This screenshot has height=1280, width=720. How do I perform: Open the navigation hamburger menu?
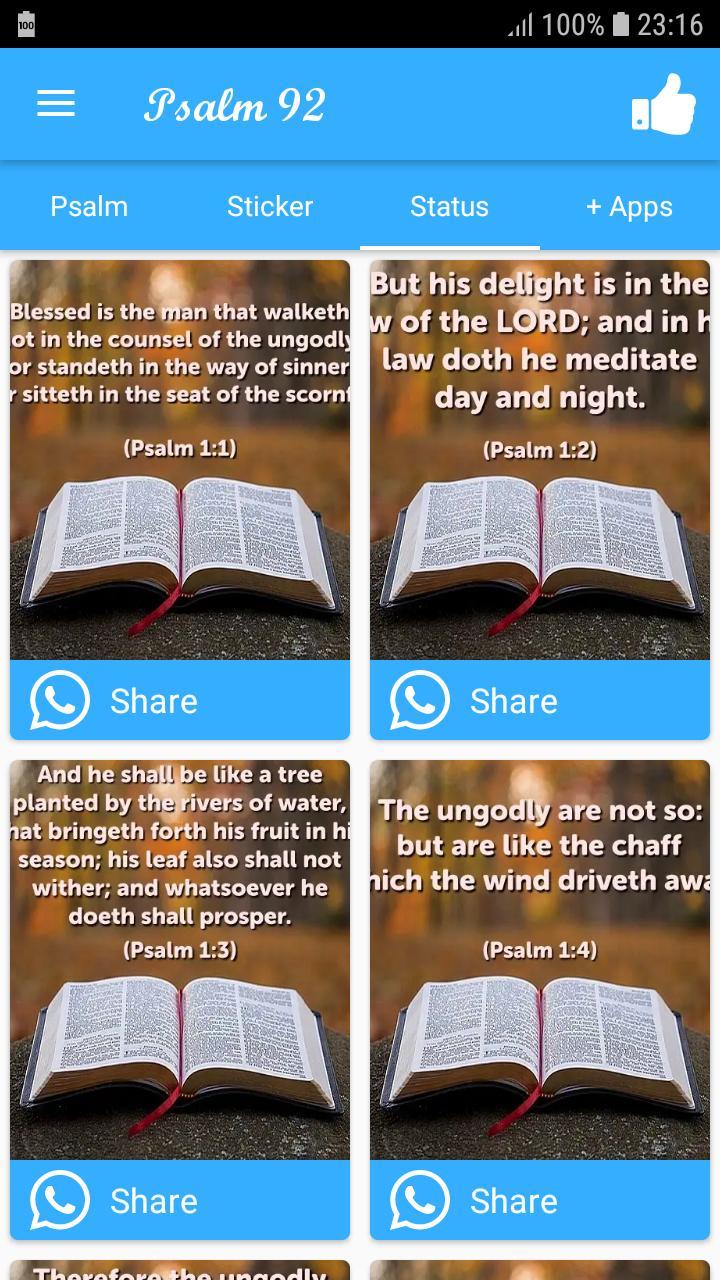click(x=55, y=103)
